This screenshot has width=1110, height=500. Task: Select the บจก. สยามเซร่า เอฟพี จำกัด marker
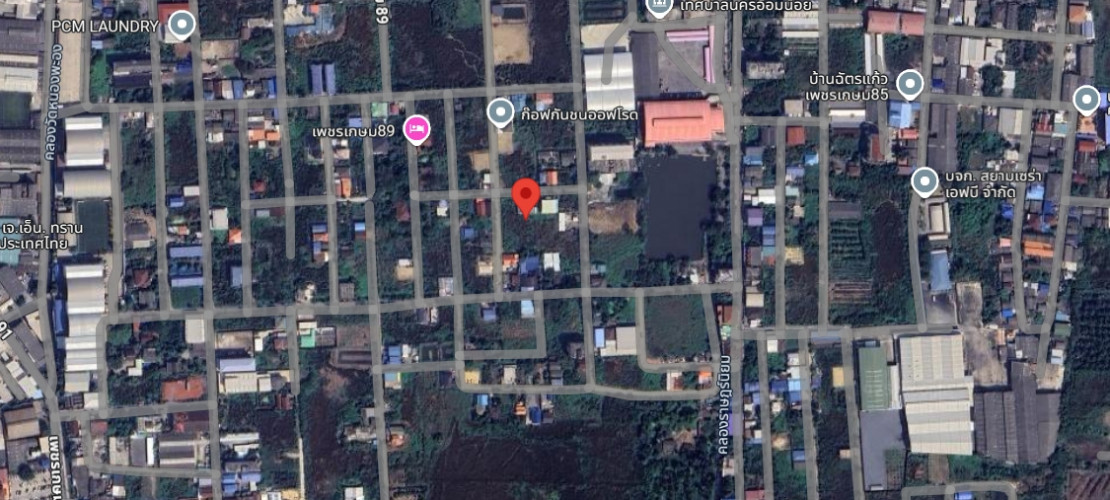pyautogui.click(x=925, y=181)
